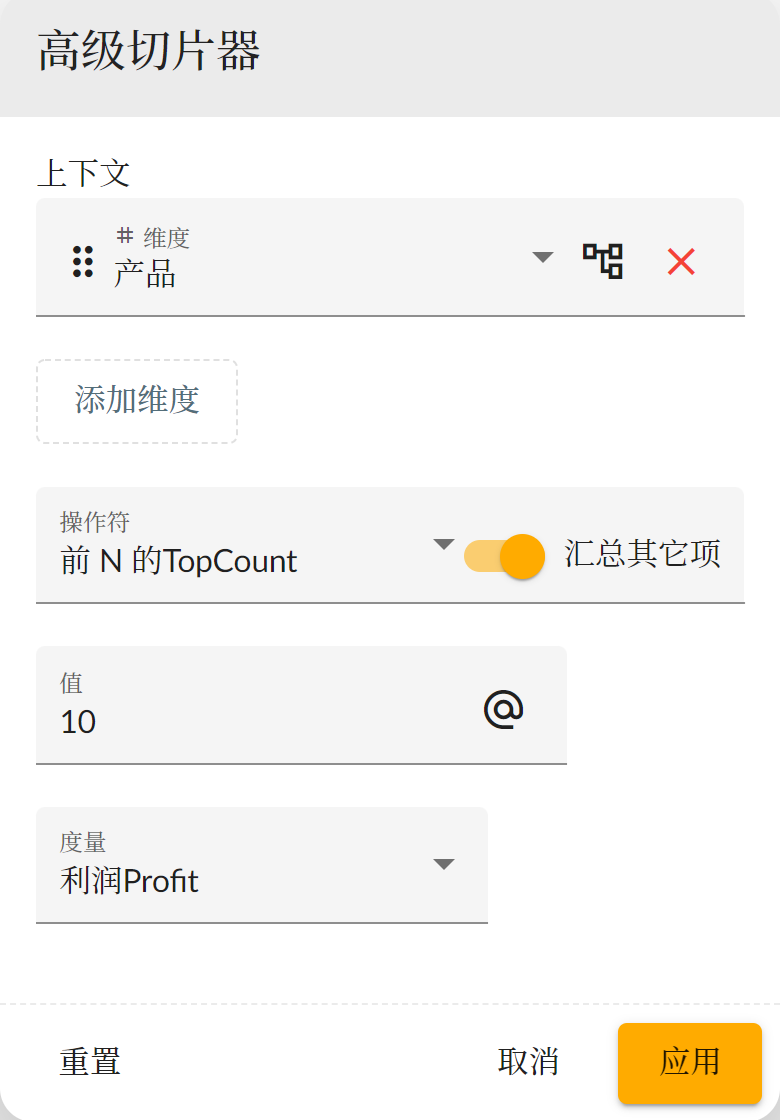Edit the 值 field showing 10
Viewport: 780px width, 1120px height.
(x=250, y=720)
